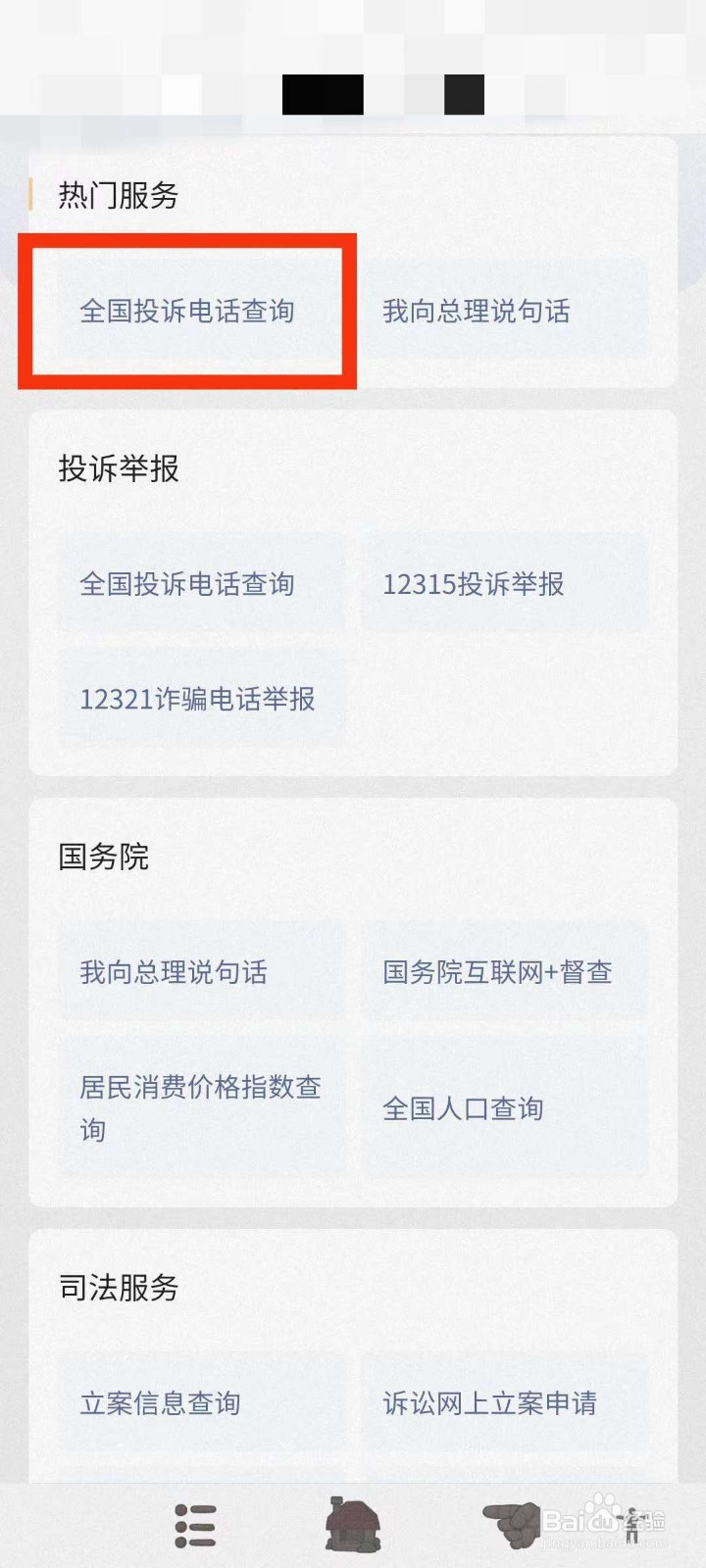Tap the black bar at top of screen
This screenshot has width=706, height=1568.
pyautogui.click(x=324, y=96)
